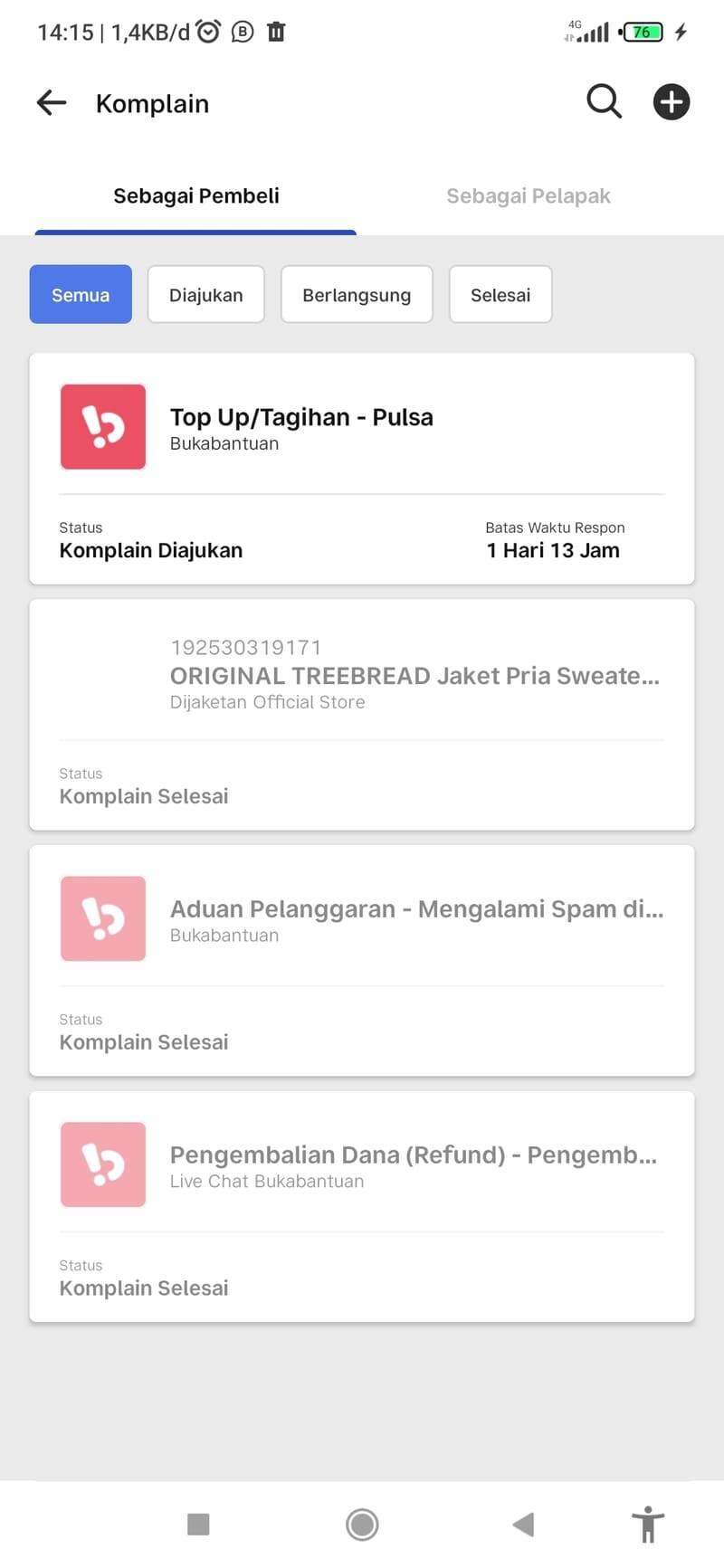Open the ORIGINAL TREEBREAD Jaket complaint
The width and height of the screenshot is (724, 1568).
coord(362,715)
